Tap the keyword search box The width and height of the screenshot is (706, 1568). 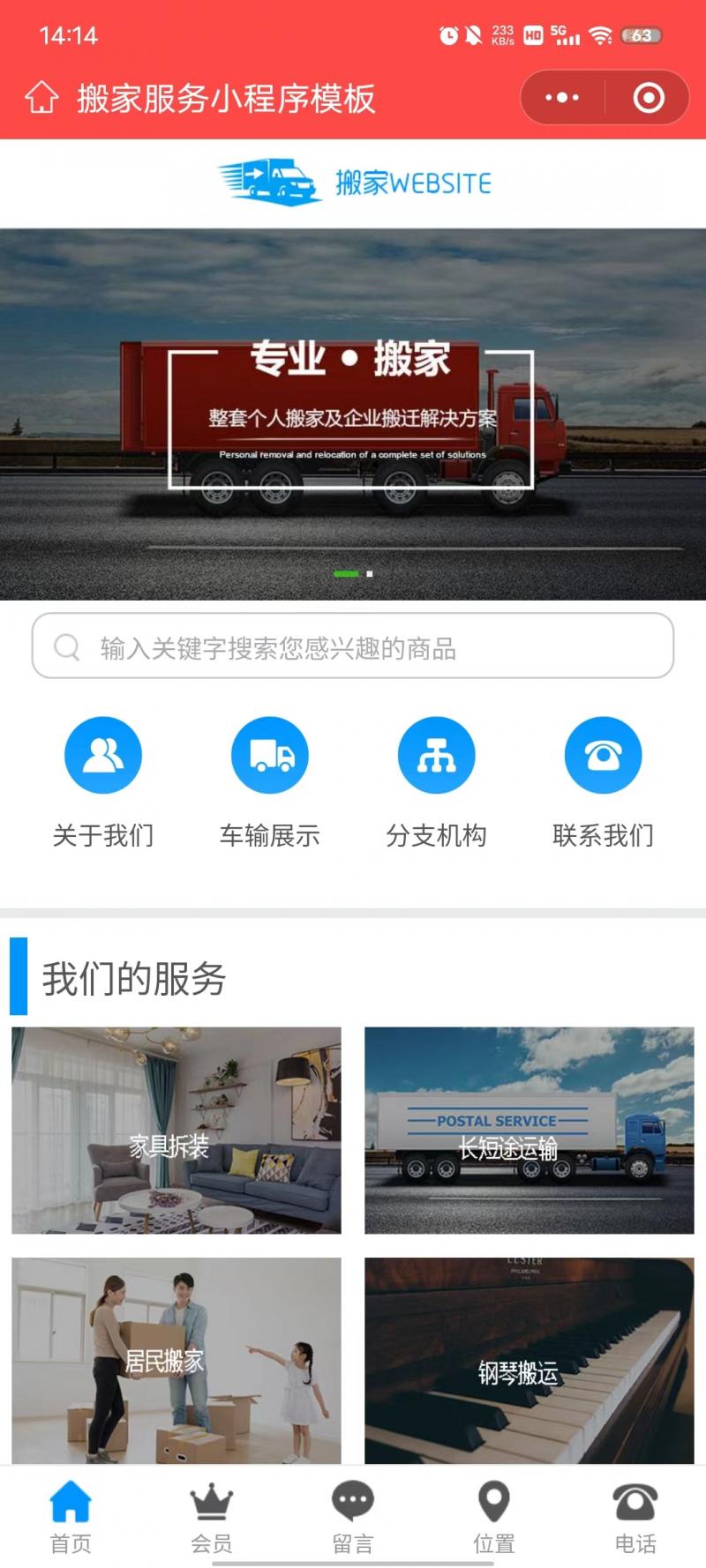coord(353,646)
